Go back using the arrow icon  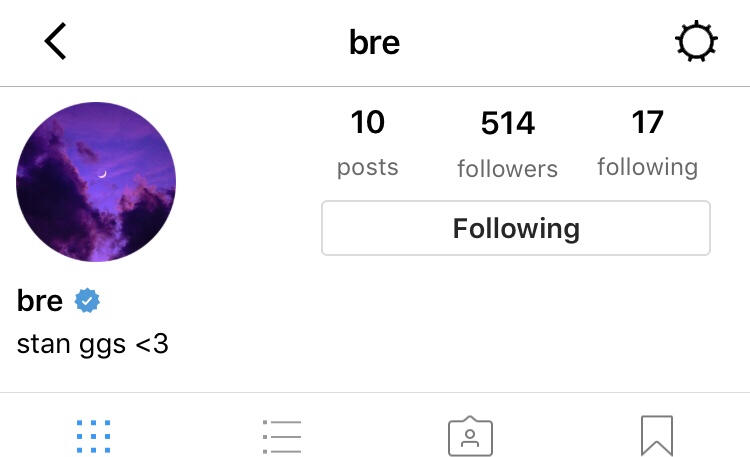point(56,43)
